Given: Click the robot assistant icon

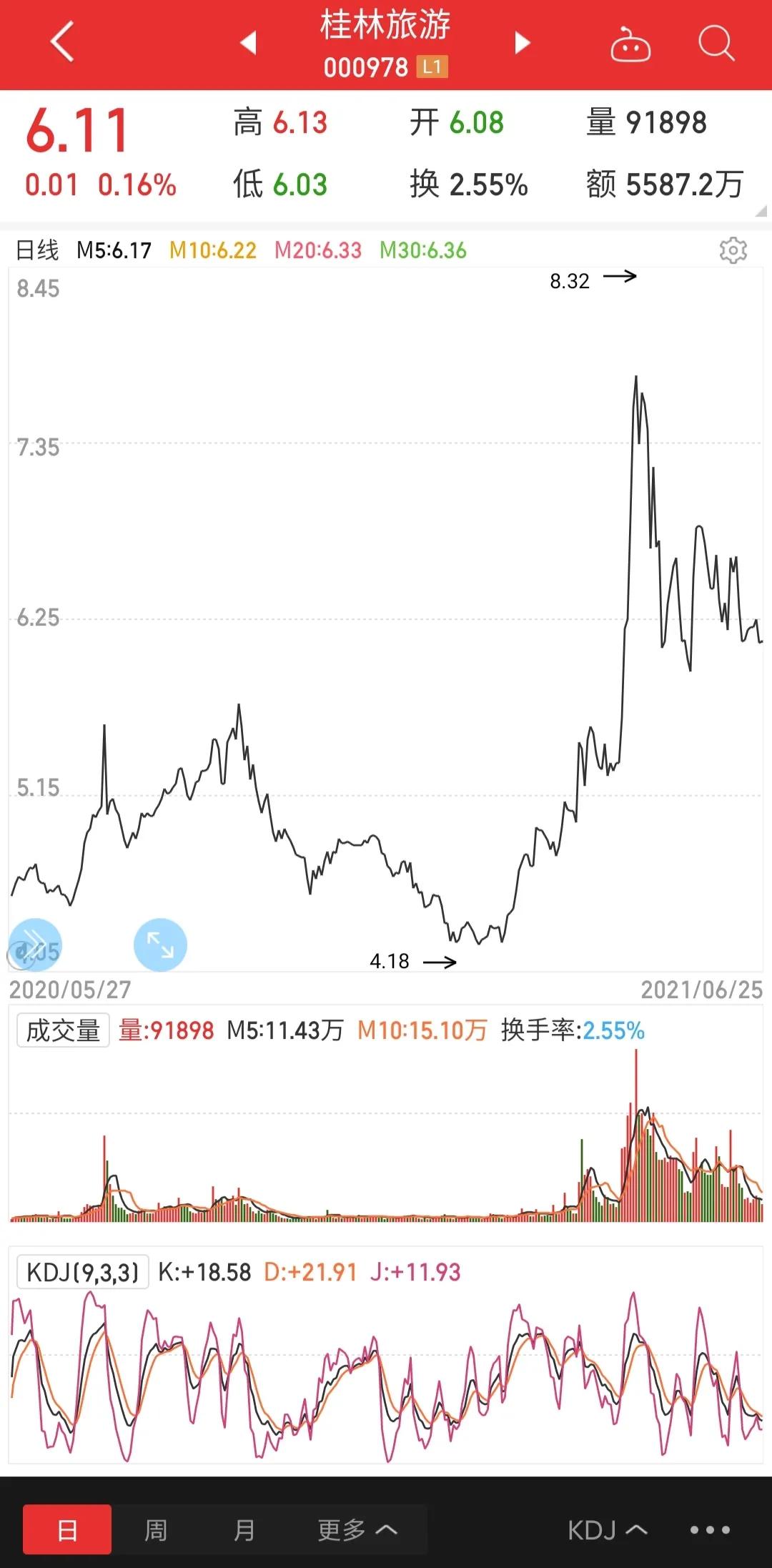Looking at the screenshot, I should pyautogui.click(x=632, y=44).
